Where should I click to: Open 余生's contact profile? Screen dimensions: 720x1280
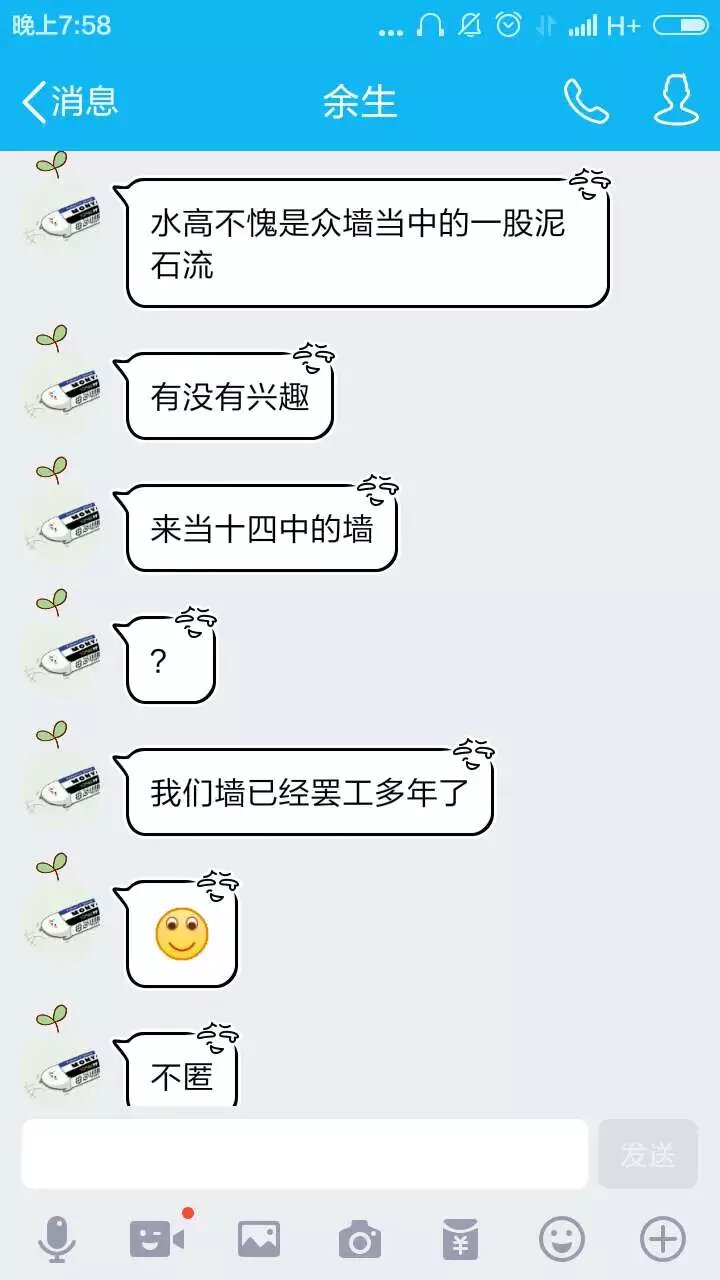(x=676, y=101)
